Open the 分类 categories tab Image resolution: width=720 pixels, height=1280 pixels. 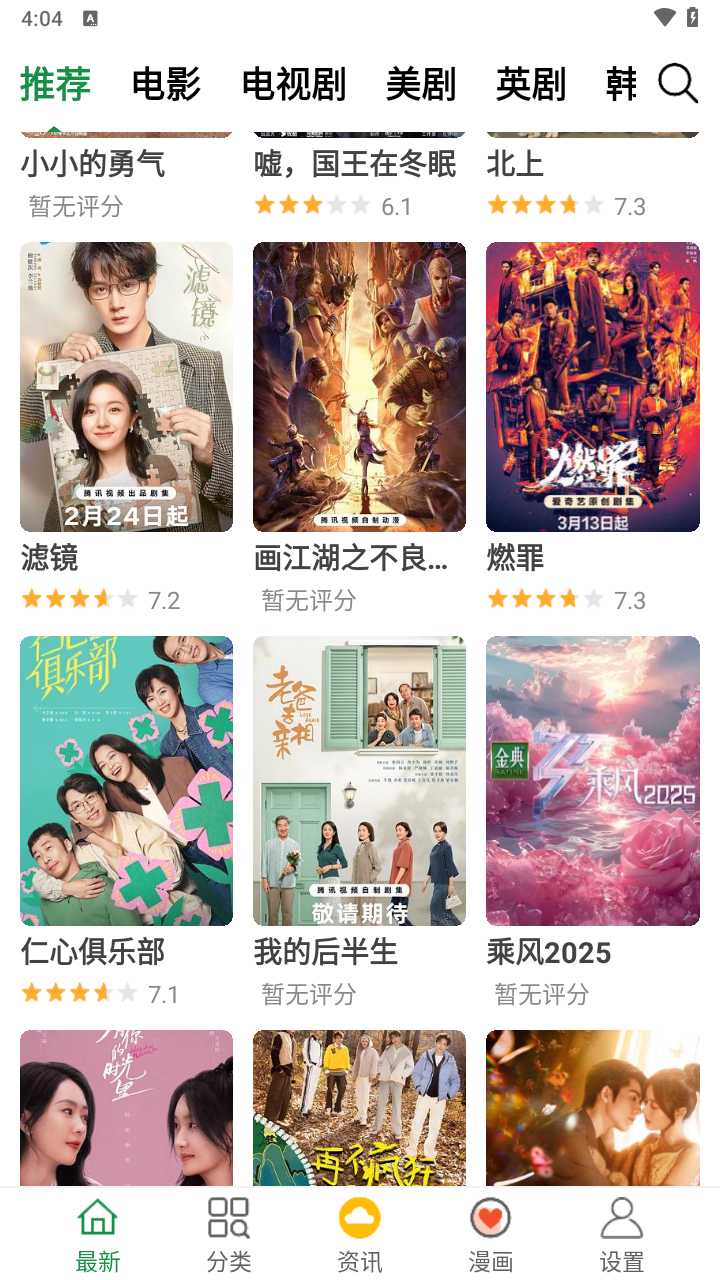pyautogui.click(x=229, y=1234)
